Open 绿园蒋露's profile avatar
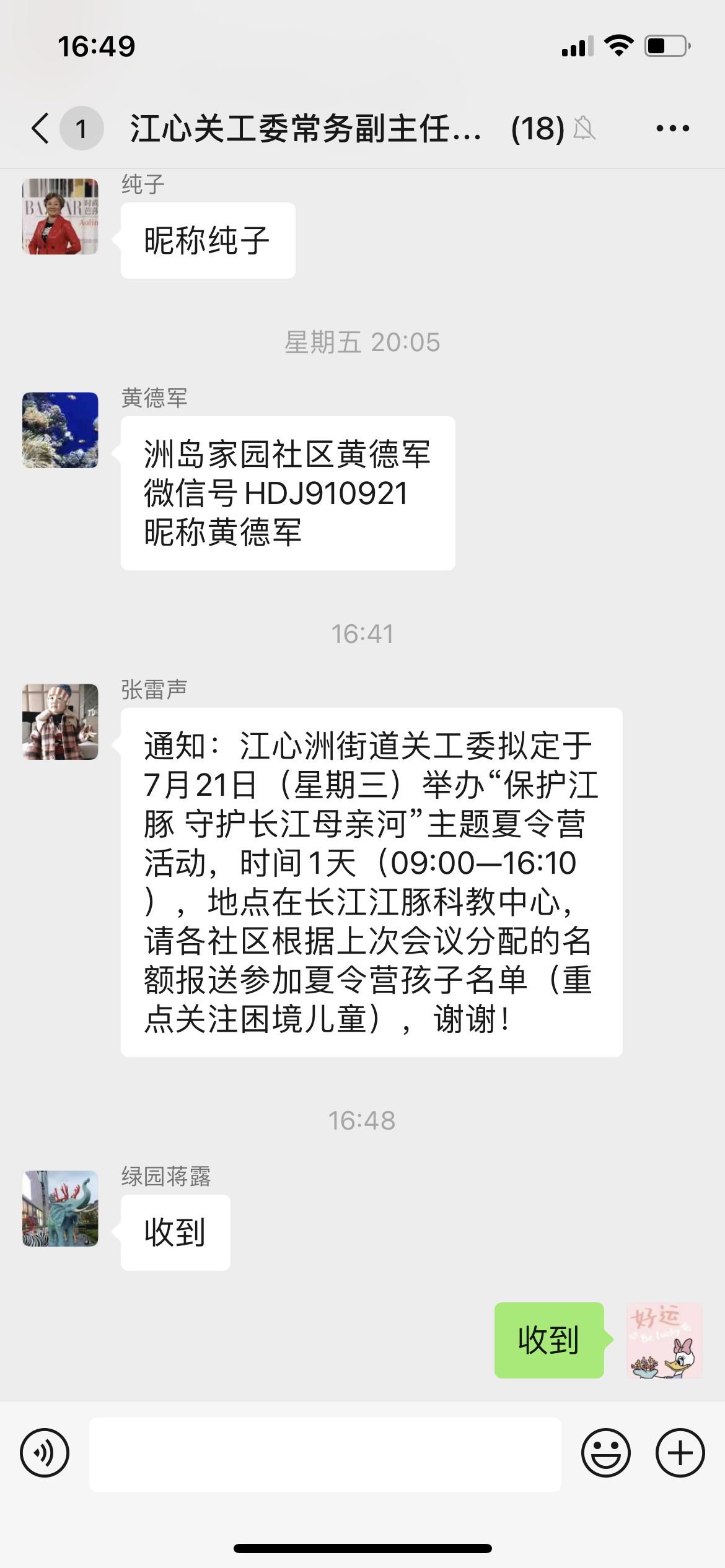725x1568 pixels. (x=60, y=1208)
